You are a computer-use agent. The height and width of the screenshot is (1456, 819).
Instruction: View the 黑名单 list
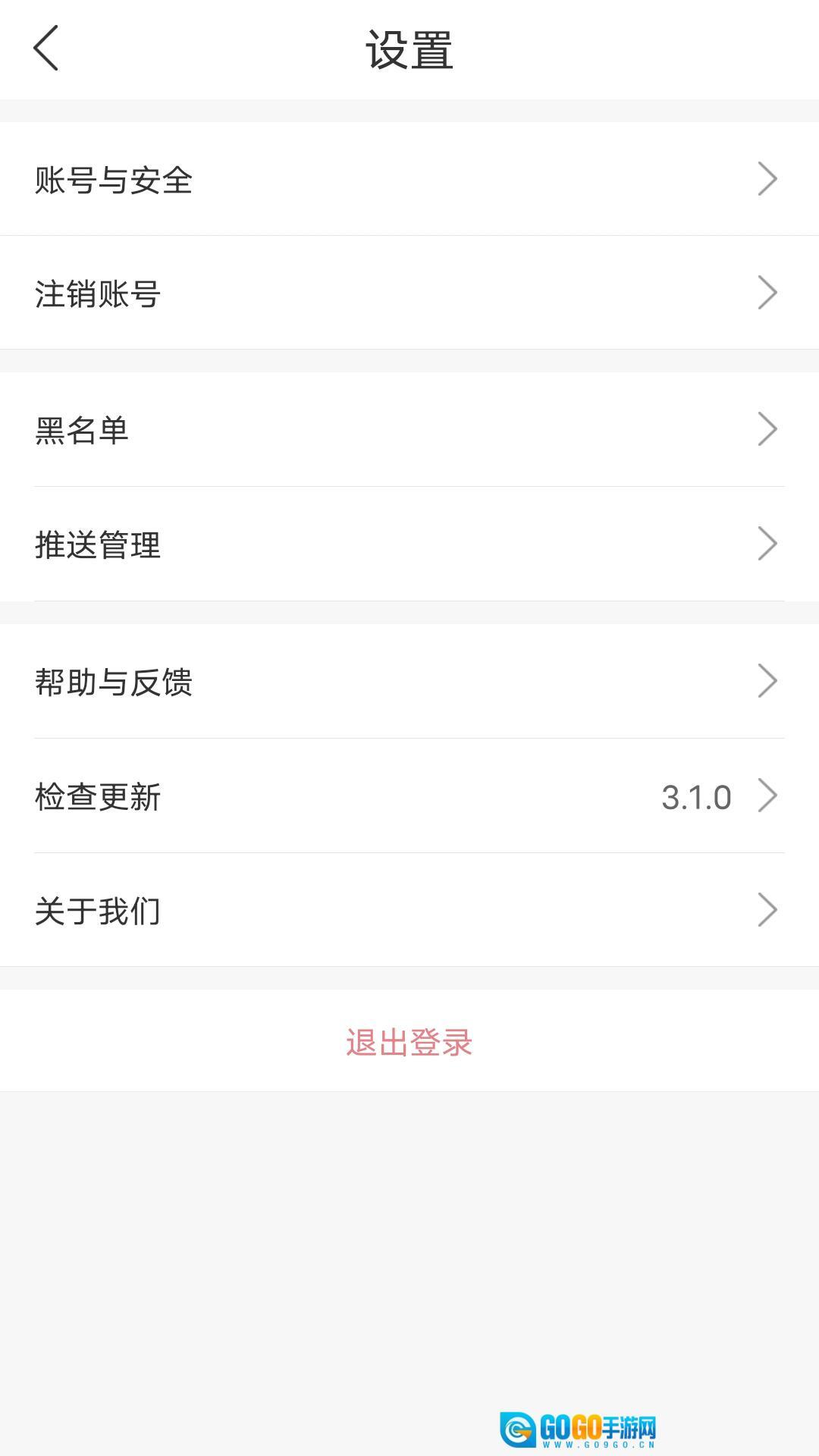pyautogui.click(x=409, y=430)
